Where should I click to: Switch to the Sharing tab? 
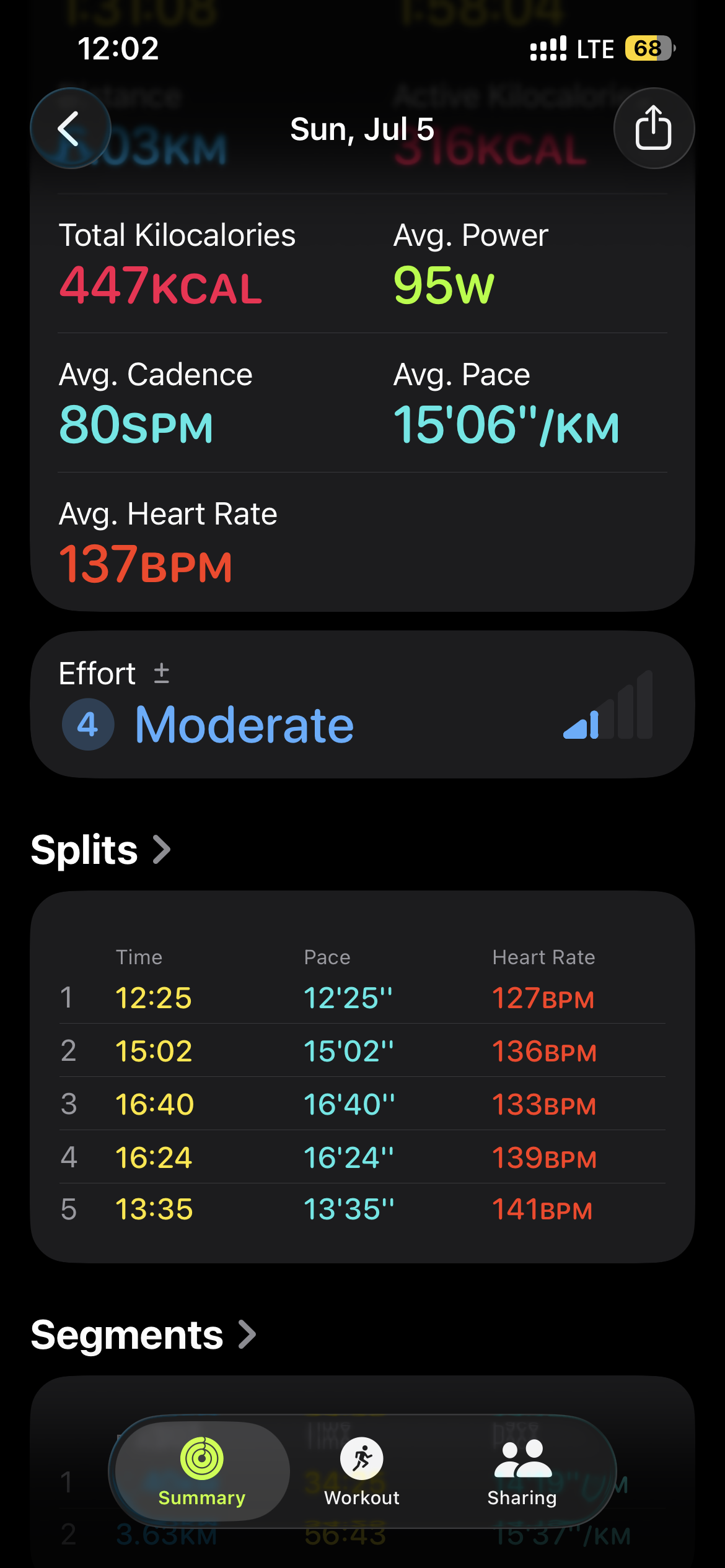[x=522, y=1471]
